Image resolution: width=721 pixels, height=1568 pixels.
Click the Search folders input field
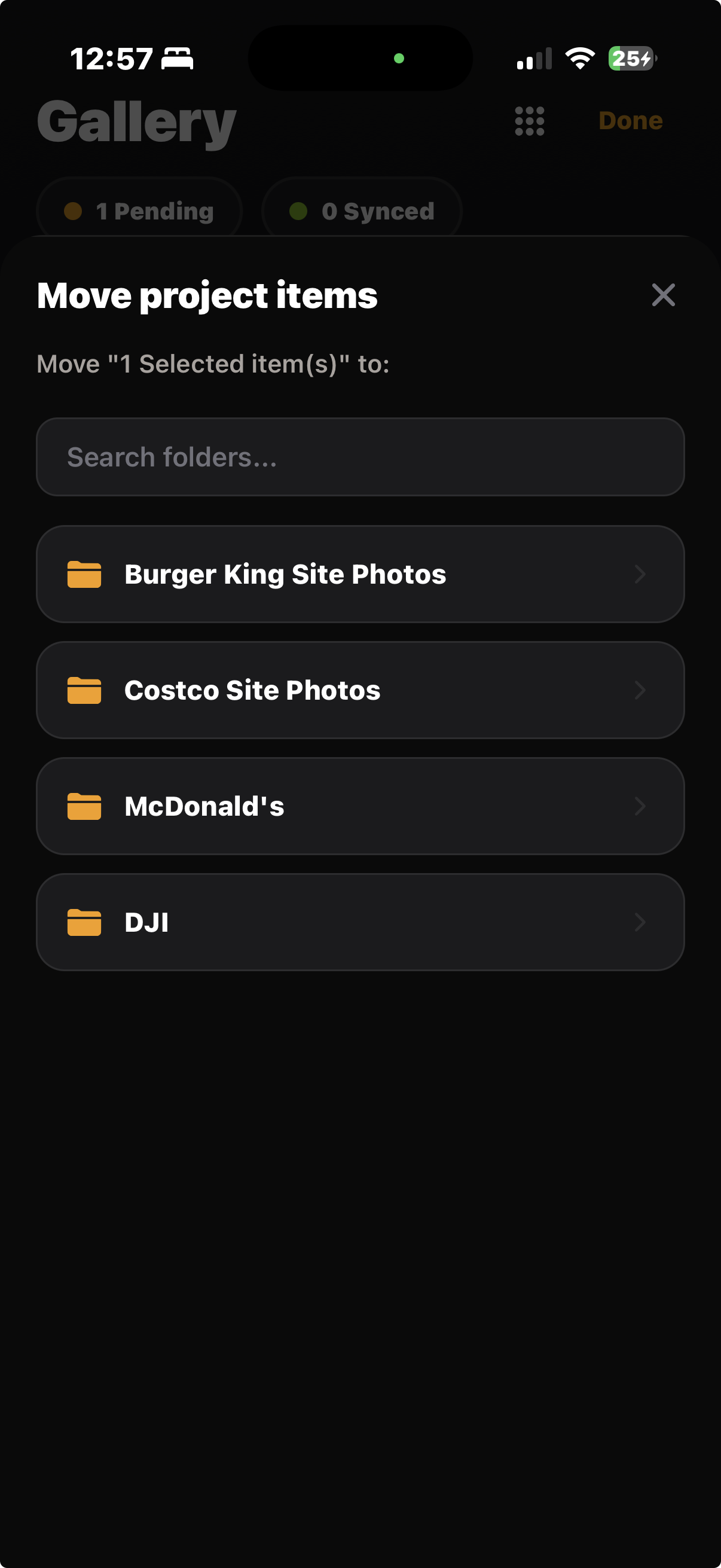(360, 456)
